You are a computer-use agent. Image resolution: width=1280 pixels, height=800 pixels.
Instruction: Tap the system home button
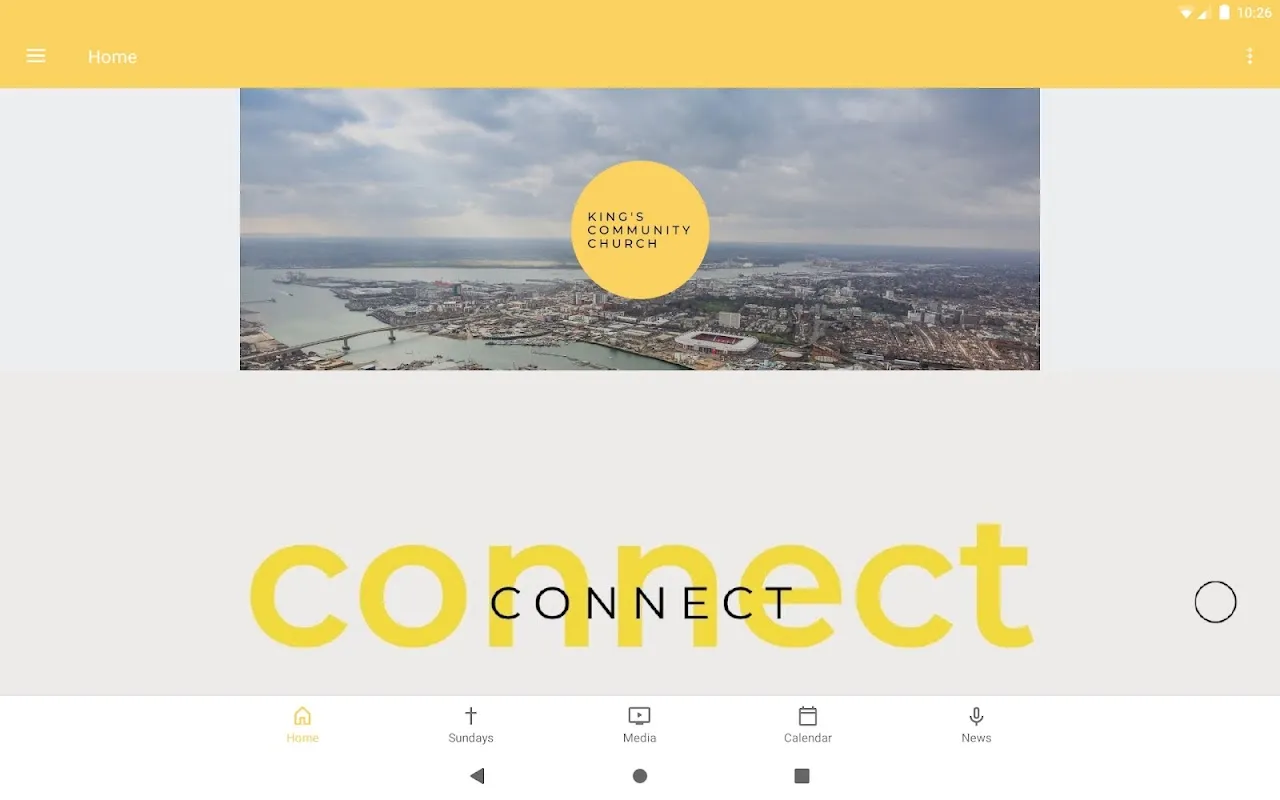pos(640,776)
